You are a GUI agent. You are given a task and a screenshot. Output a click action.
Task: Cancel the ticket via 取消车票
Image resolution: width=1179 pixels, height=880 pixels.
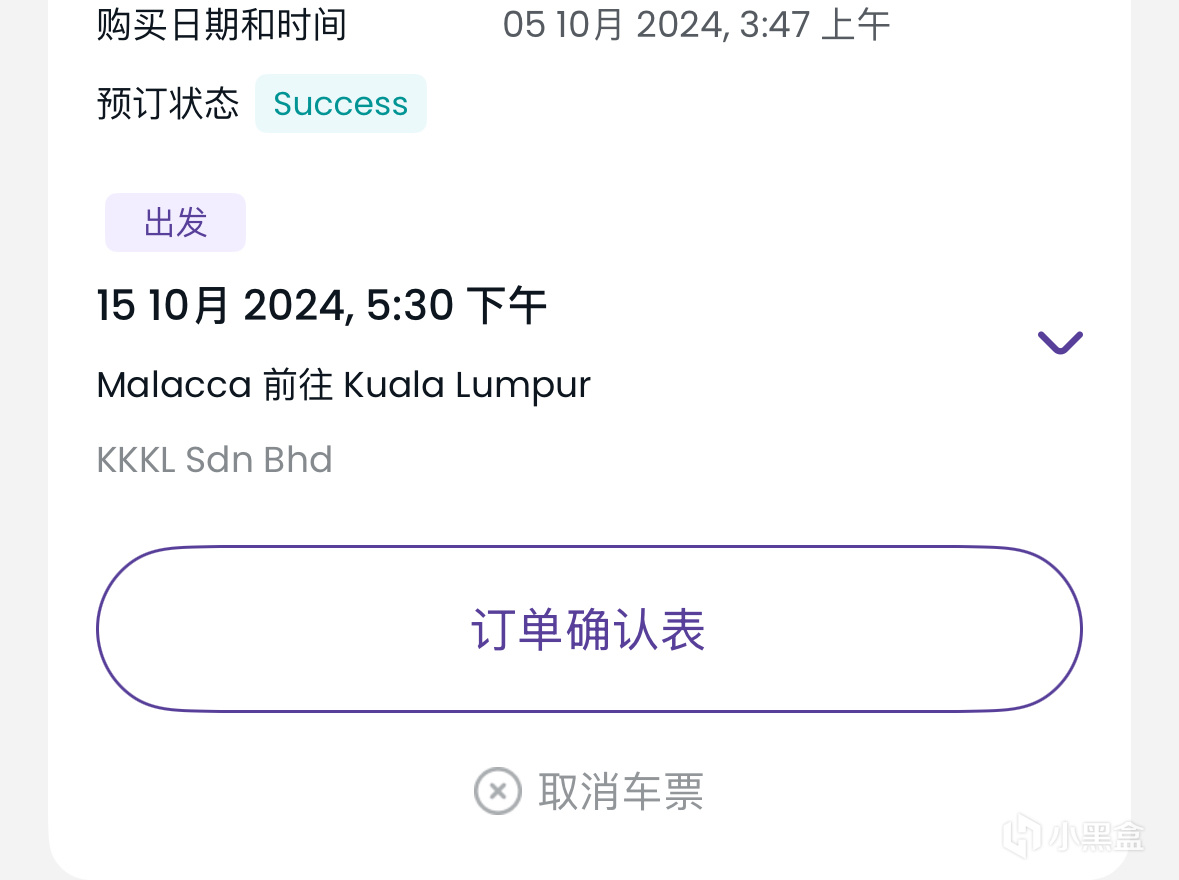coord(590,791)
